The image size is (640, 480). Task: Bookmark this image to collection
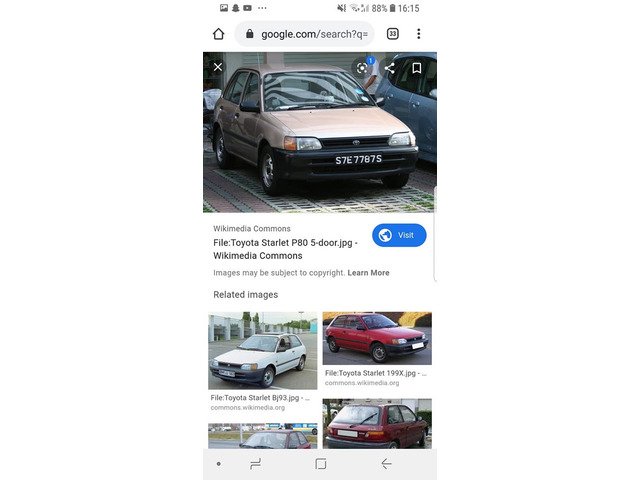pyautogui.click(x=417, y=68)
